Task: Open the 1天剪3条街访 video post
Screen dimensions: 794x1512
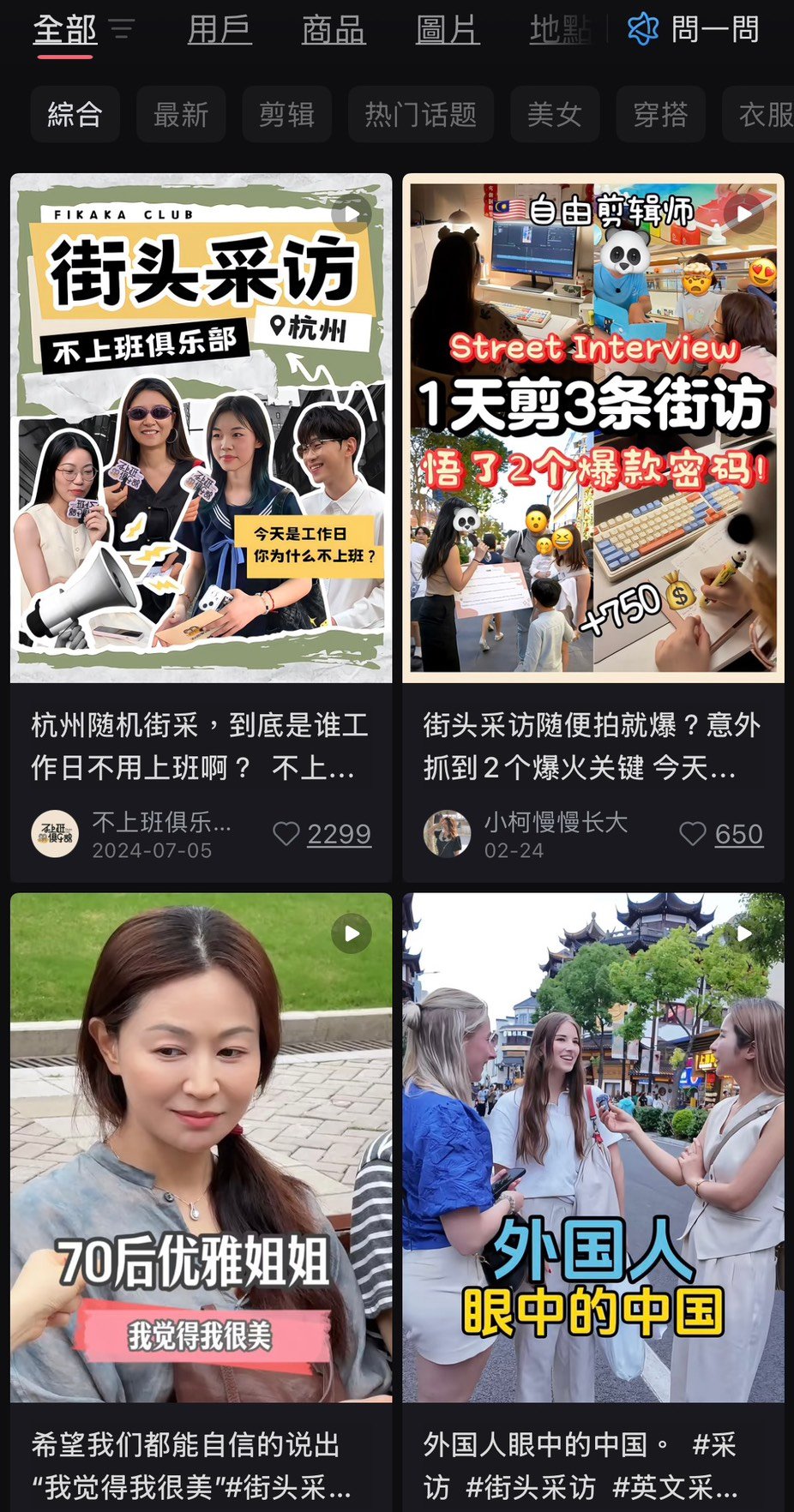Action: click(x=593, y=429)
